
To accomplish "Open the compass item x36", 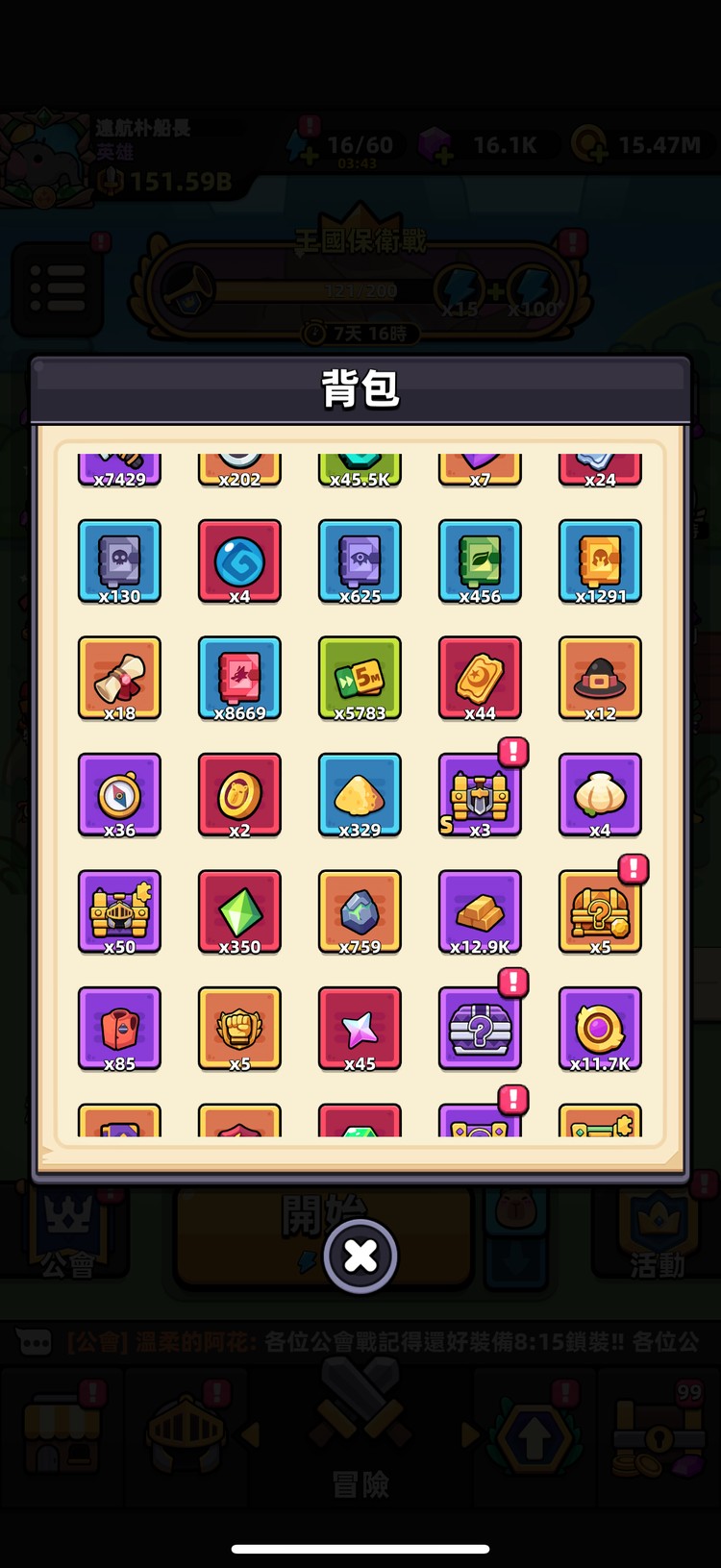I will (x=119, y=795).
